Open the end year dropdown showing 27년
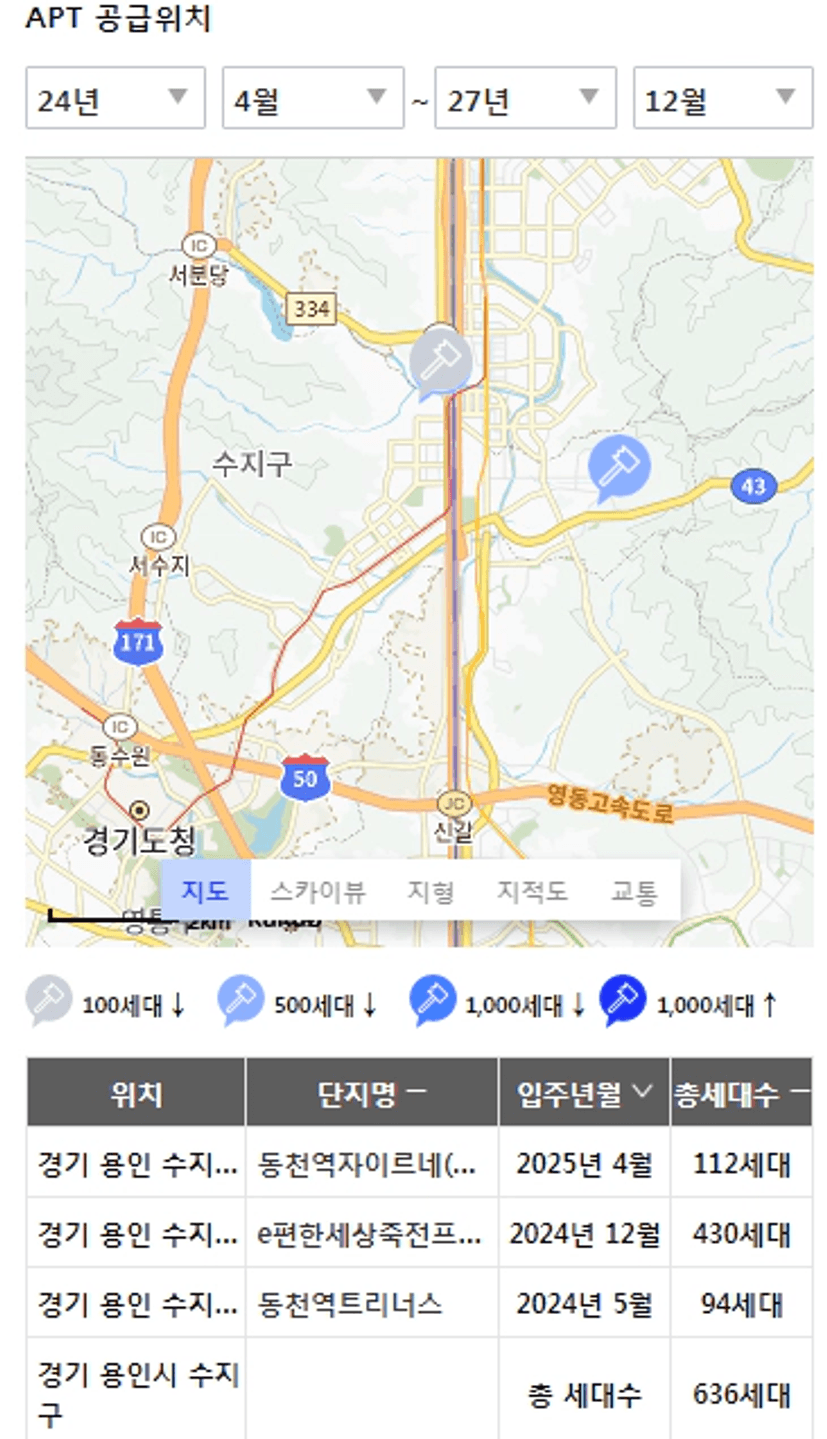The image size is (827, 1439). 525,98
